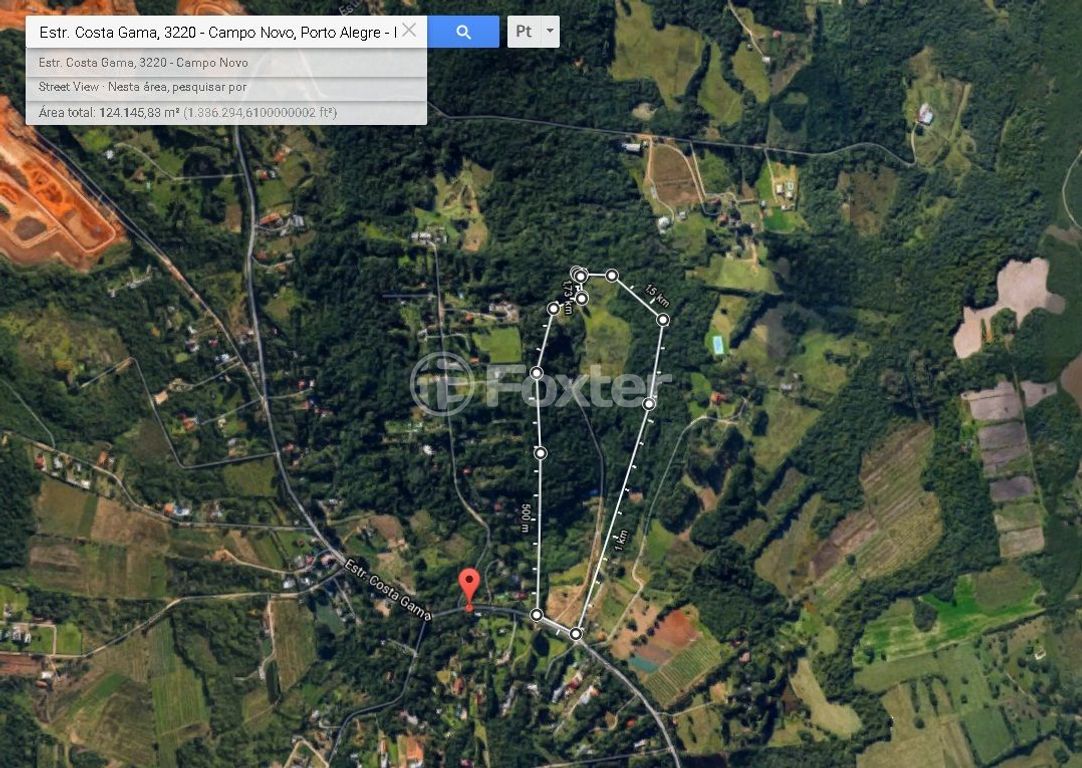1082x768 pixels.
Task: Tap the address search field
Action: click(215, 32)
